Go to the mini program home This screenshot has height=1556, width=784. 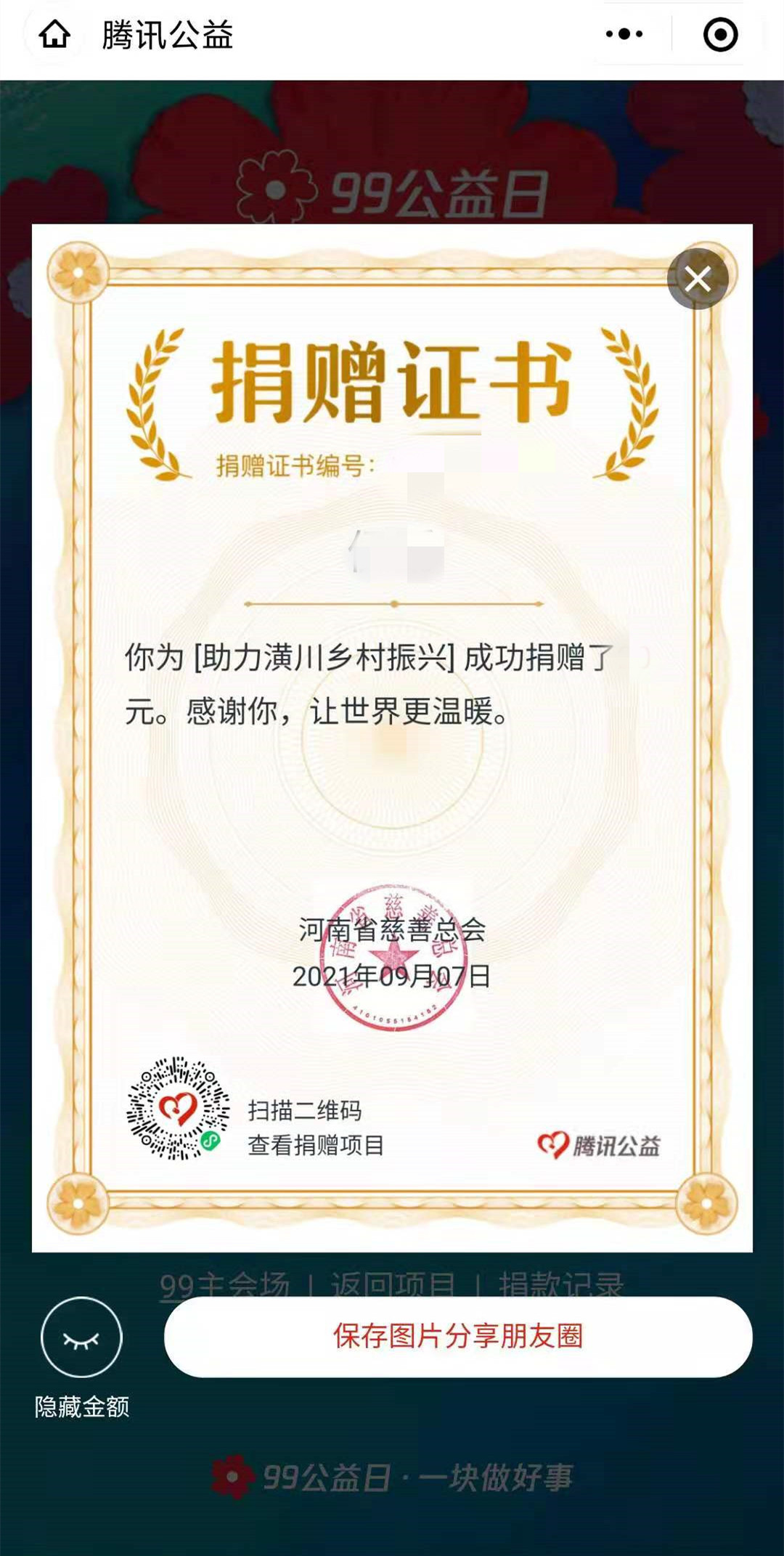(54, 34)
